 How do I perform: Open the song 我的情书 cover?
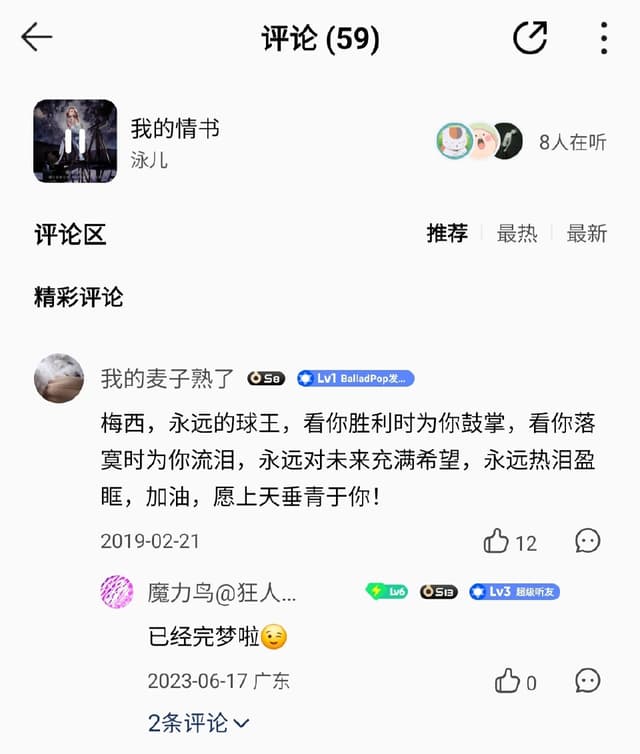[75, 141]
